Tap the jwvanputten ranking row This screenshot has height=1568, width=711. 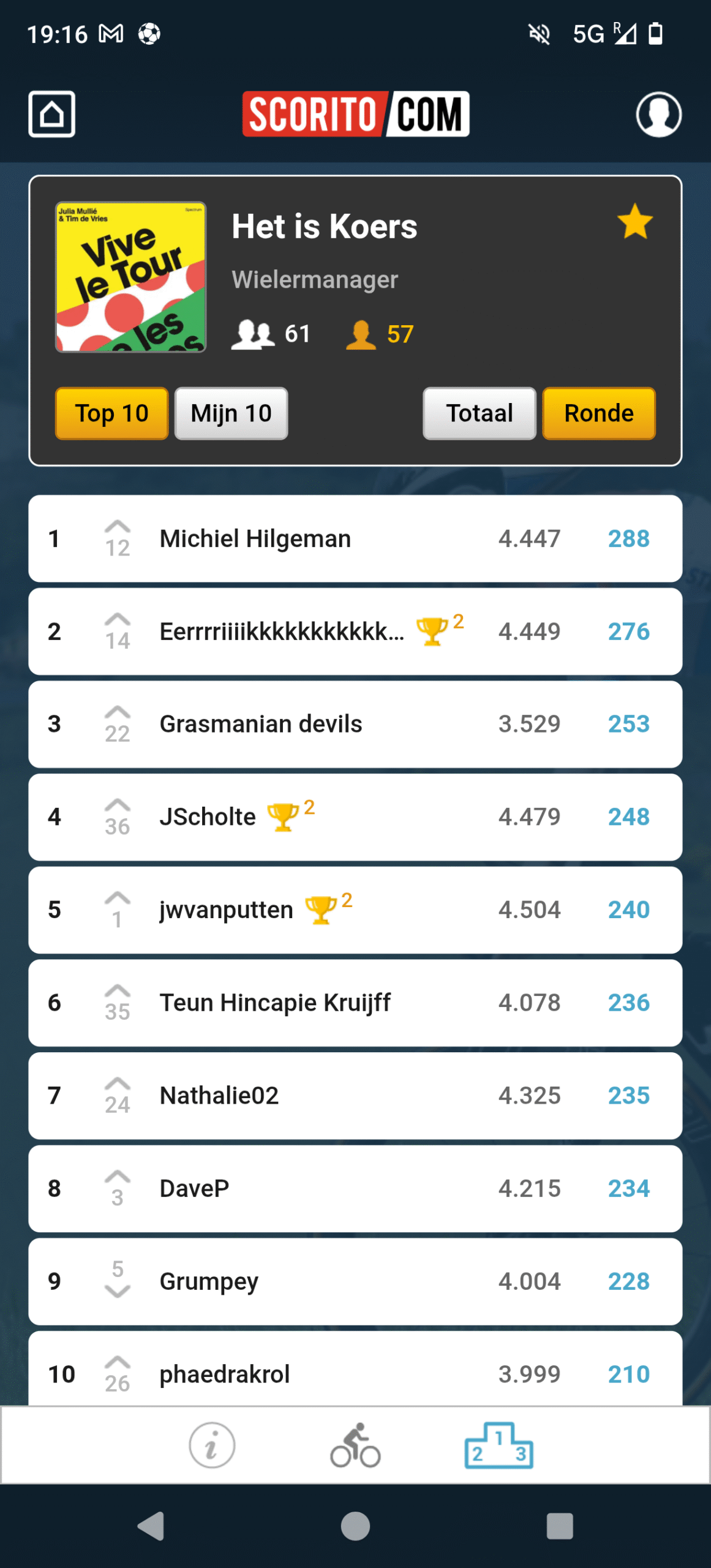[355, 910]
